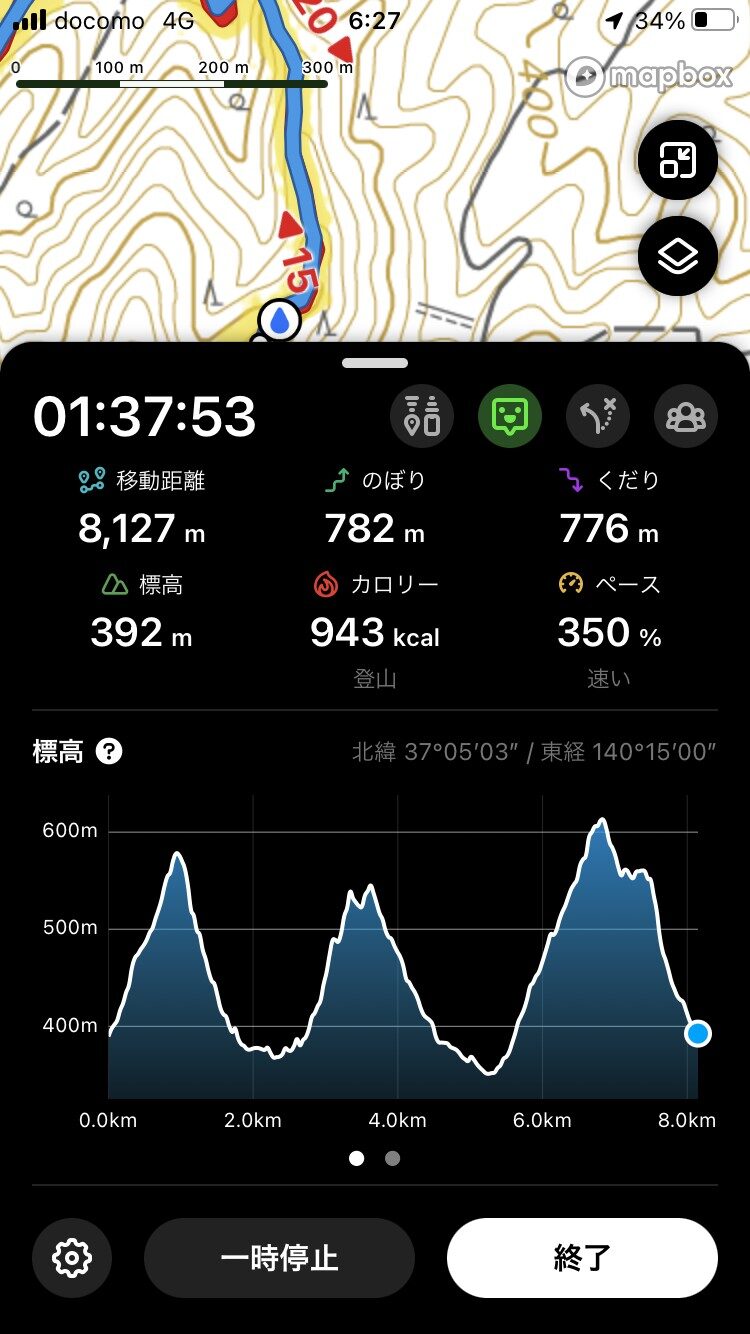Tap the location-sharing signal icon
Viewport: 750px width, 1334px height.
click(422, 416)
